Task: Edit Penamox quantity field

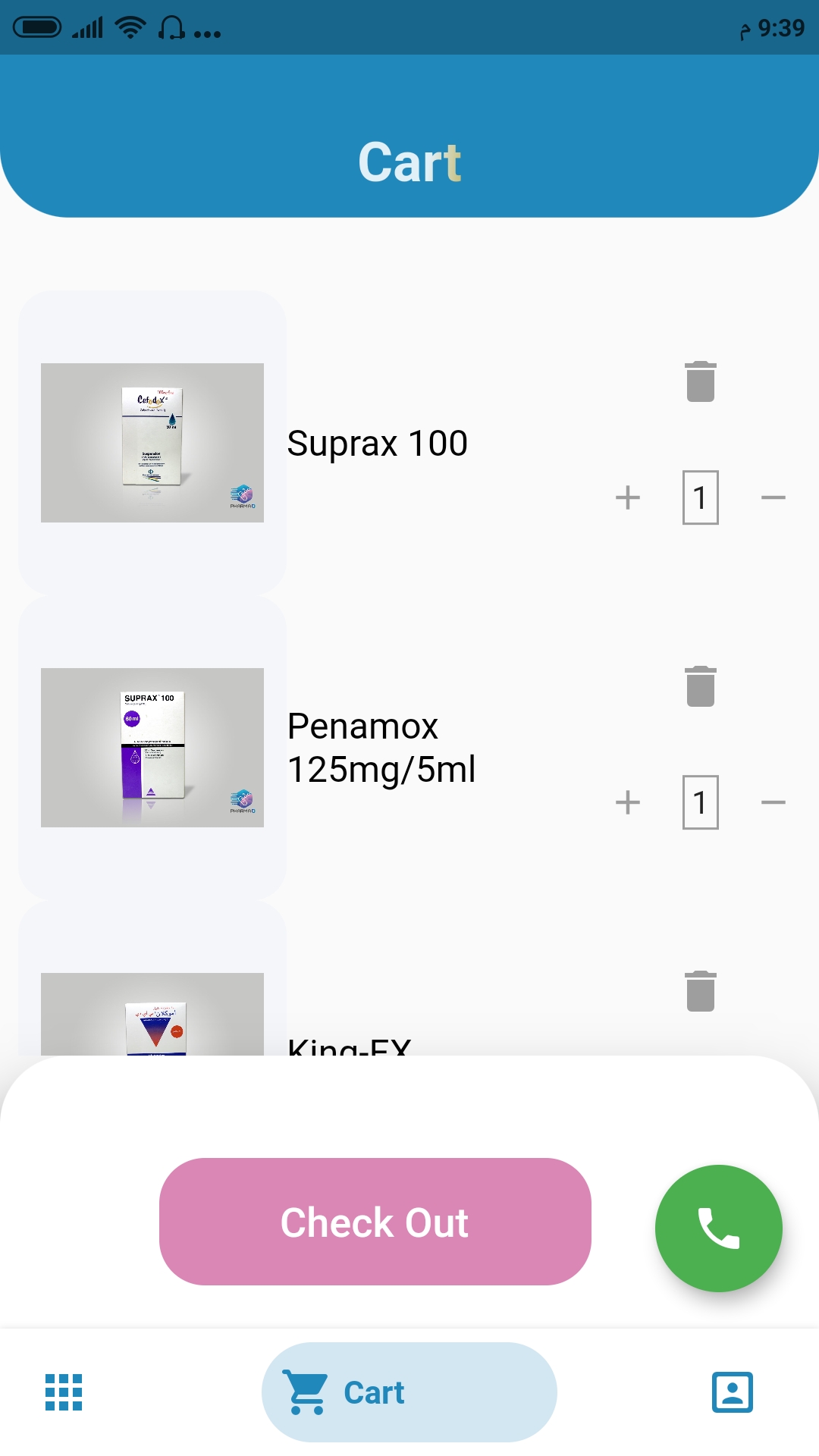Action: 699,802
